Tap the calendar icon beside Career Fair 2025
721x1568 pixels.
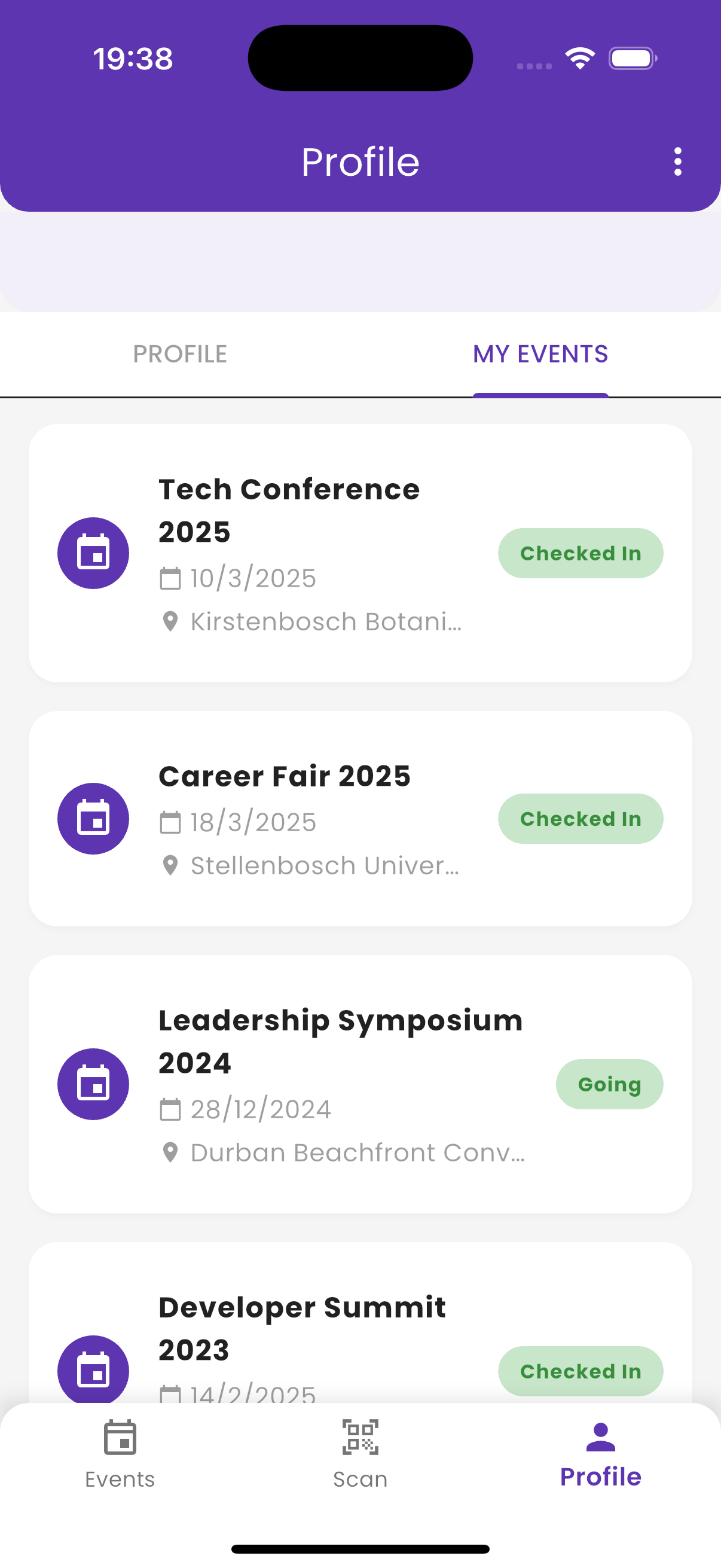point(93,818)
